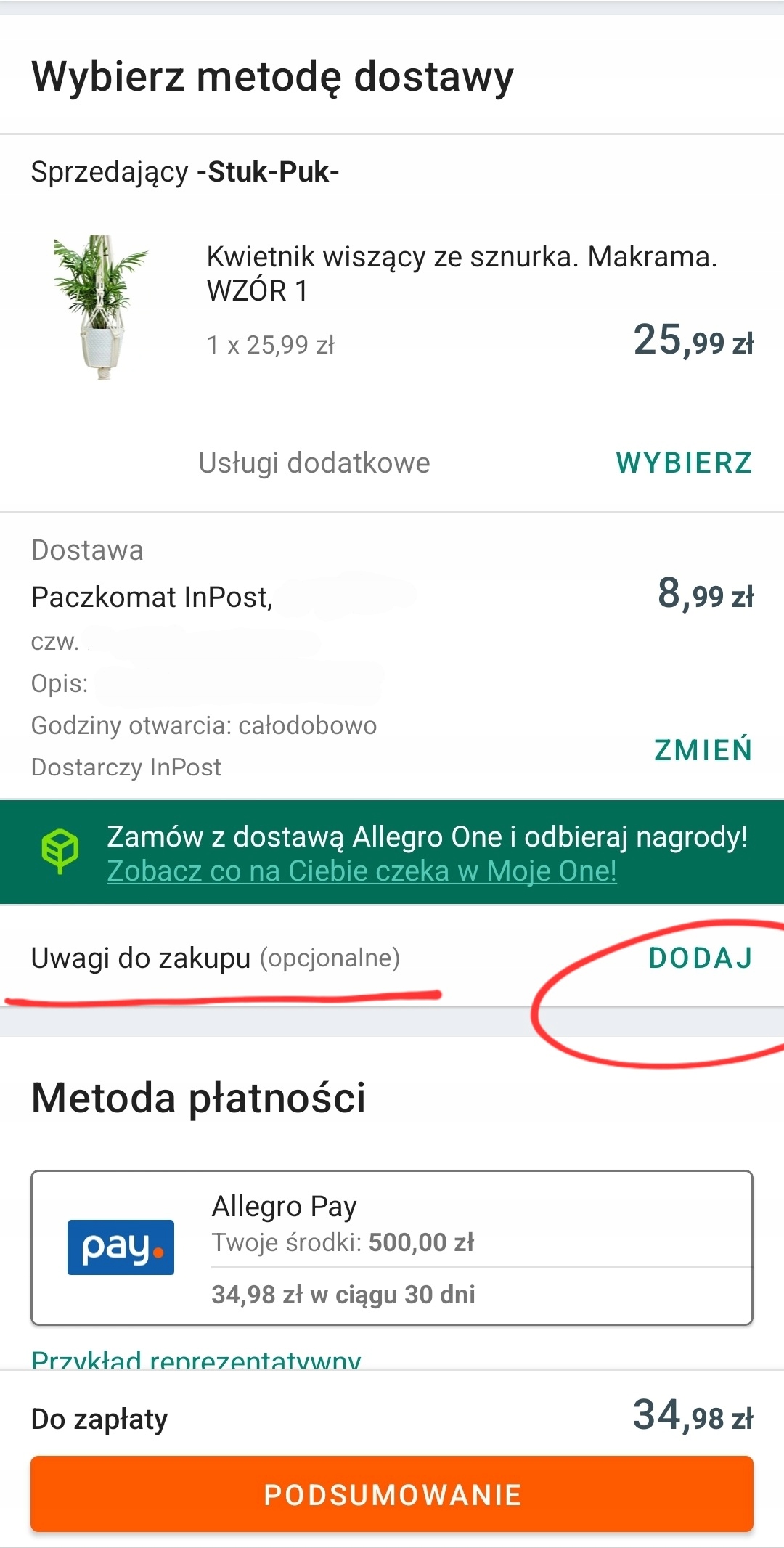The image size is (784, 1548).
Task: Select the Allegro Pay payment method card
Action: pyautogui.click(x=392, y=1247)
